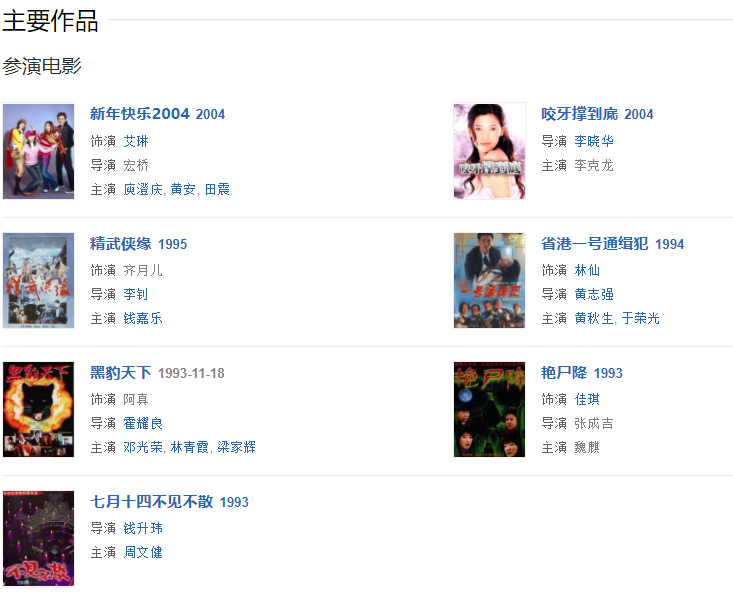The width and height of the screenshot is (733, 596).
Task: Open the 七月十四不见不散 title link
Action: click(x=151, y=502)
